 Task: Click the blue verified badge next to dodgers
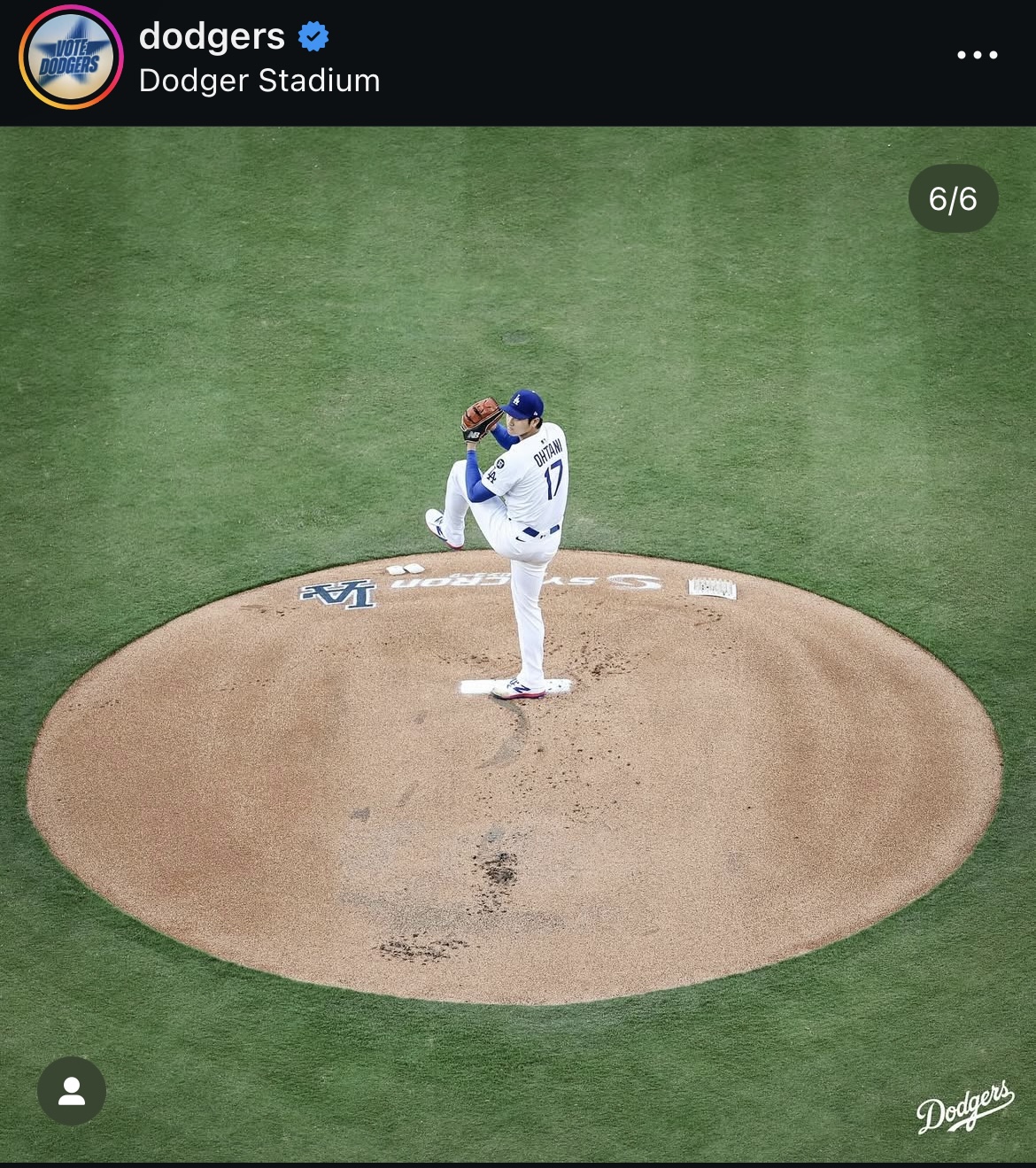[x=312, y=37]
